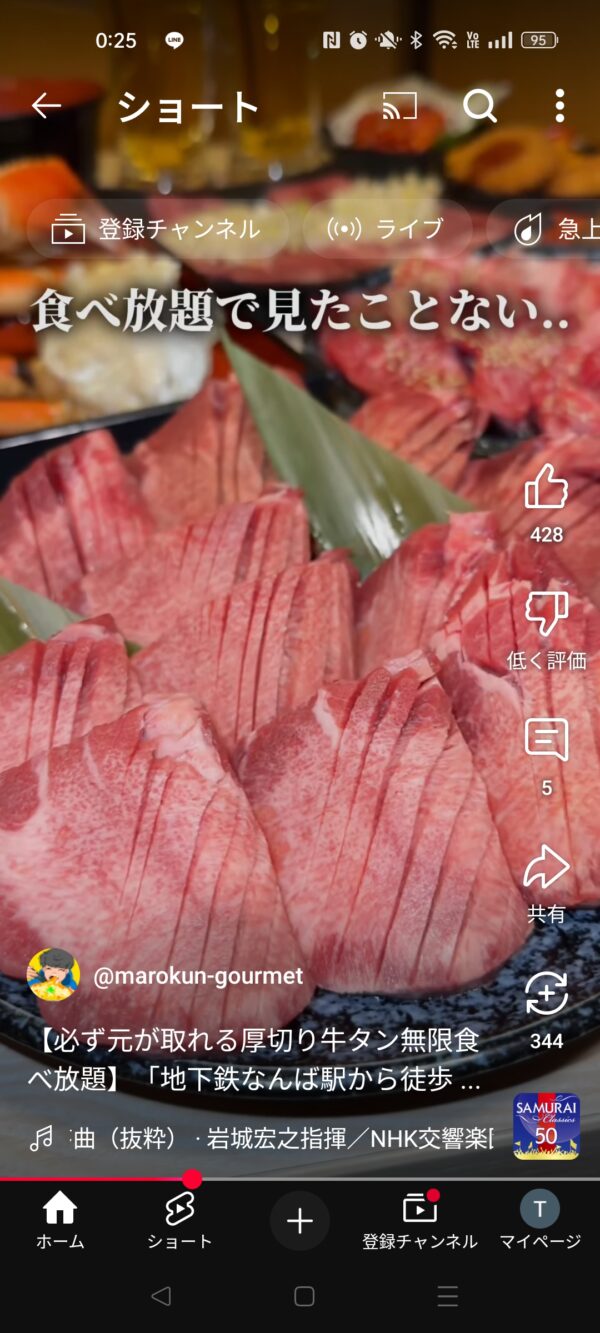Dislike this short (低く評価)
Viewport: 600px width, 1333px height.
pos(546,614)
